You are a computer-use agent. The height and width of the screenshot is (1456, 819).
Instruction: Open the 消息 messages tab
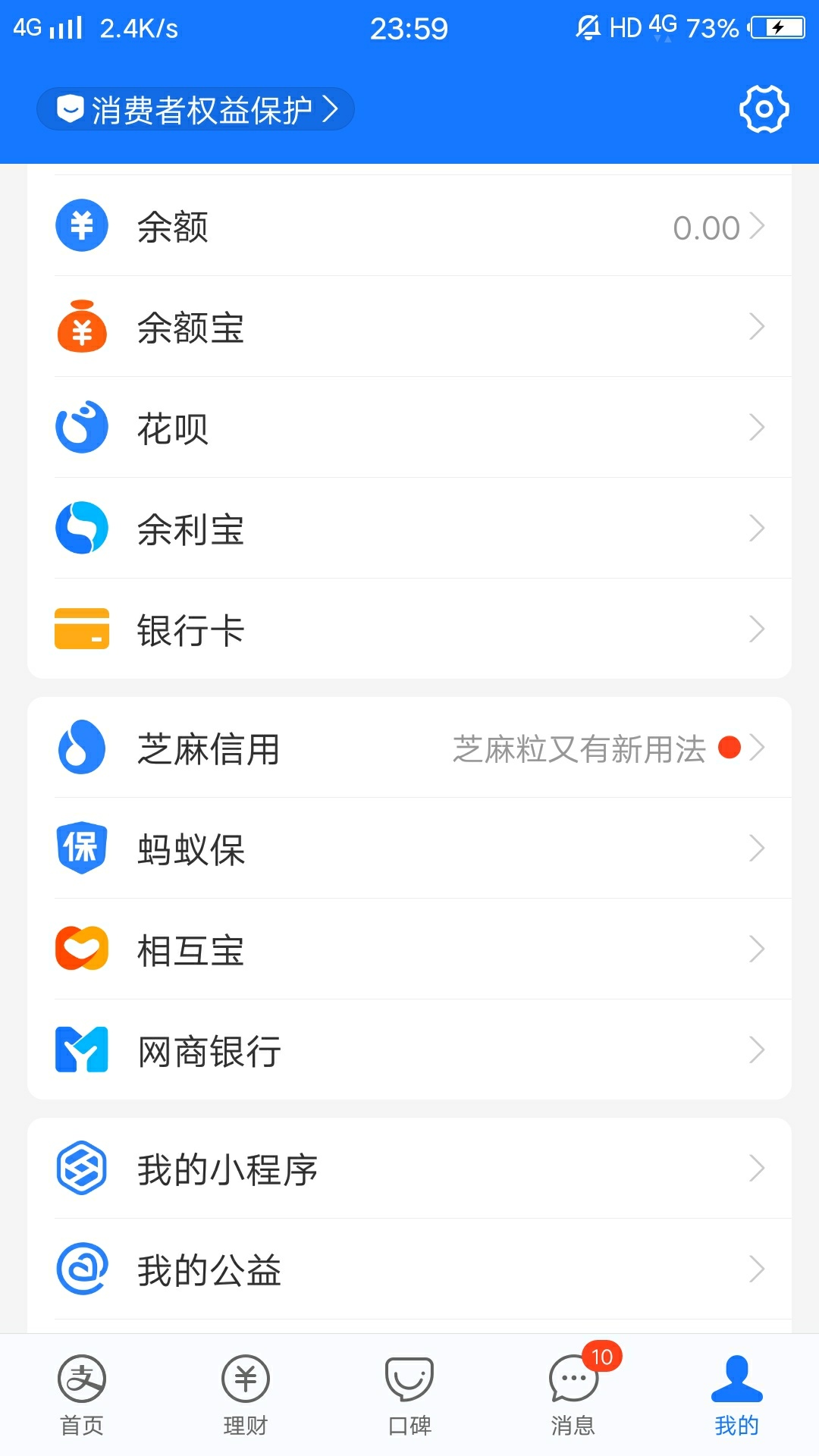click(573, 1395)
